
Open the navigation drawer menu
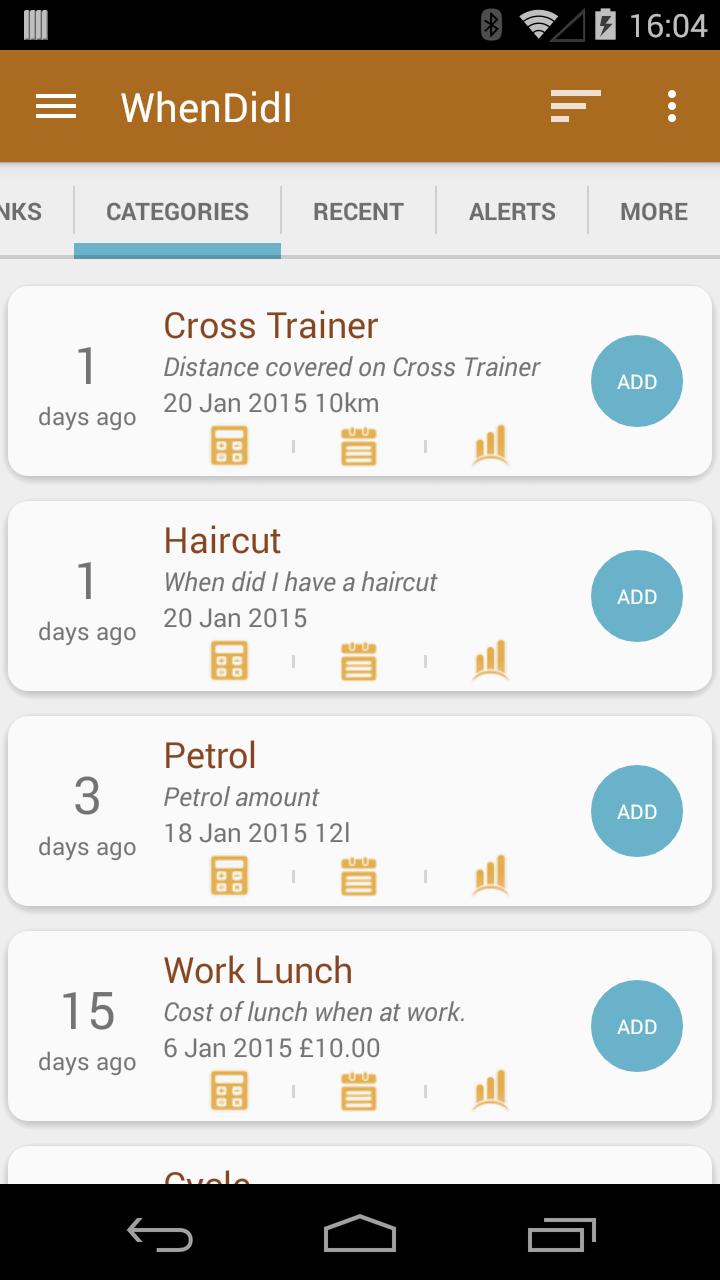click(56, 107)
